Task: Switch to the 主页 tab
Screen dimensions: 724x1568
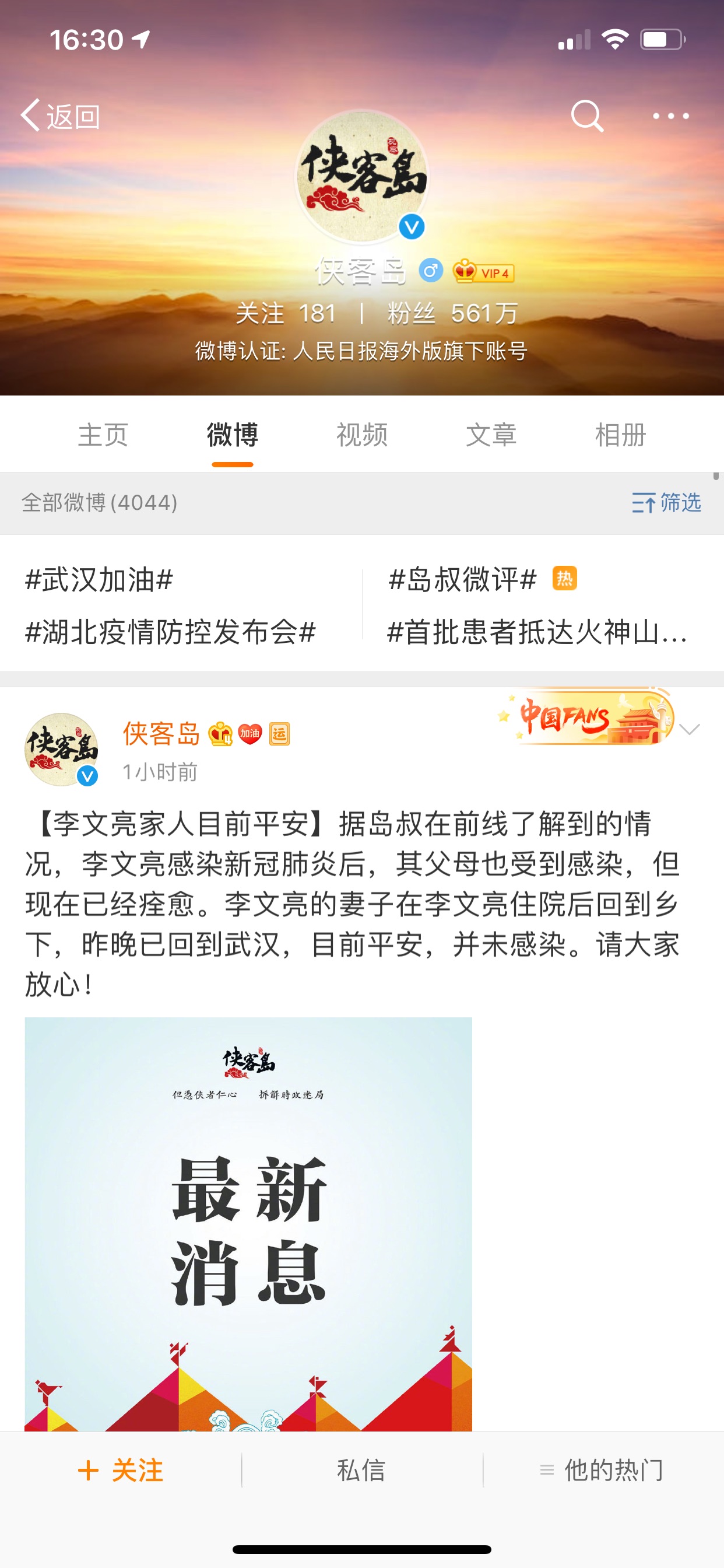Action: (103, 435)
